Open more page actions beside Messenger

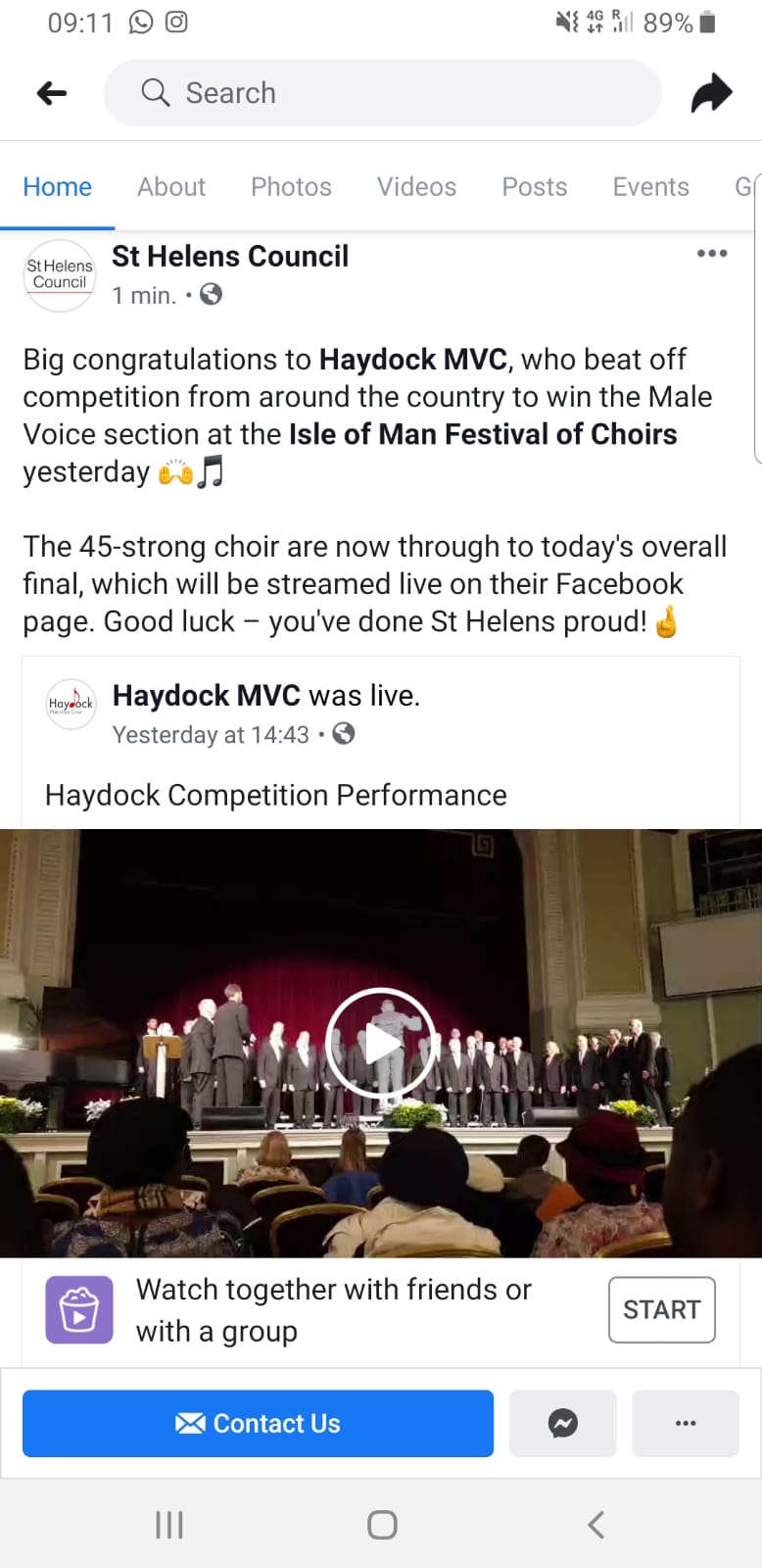pyautogui.click(x=686, y=1423)
